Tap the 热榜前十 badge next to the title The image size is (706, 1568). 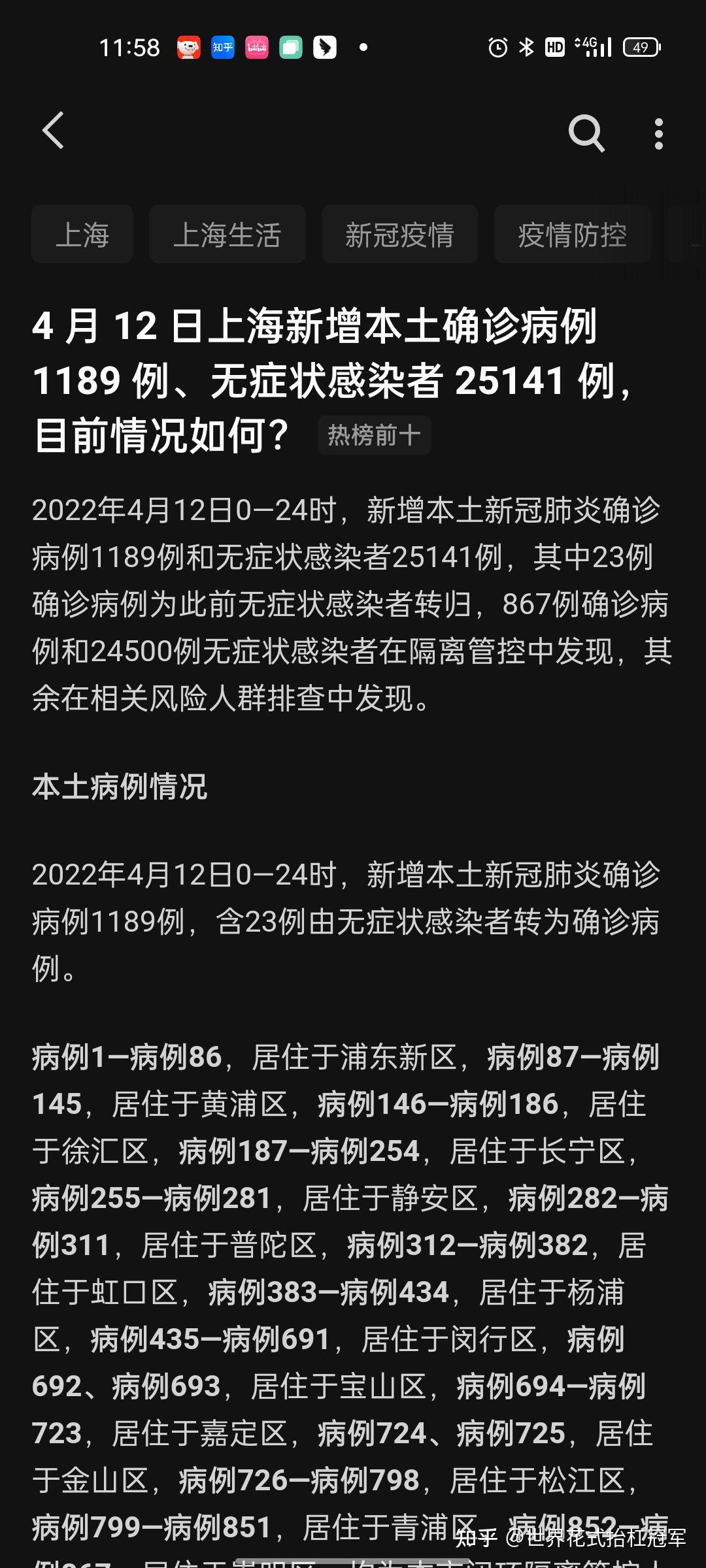(x=374, y=435)
